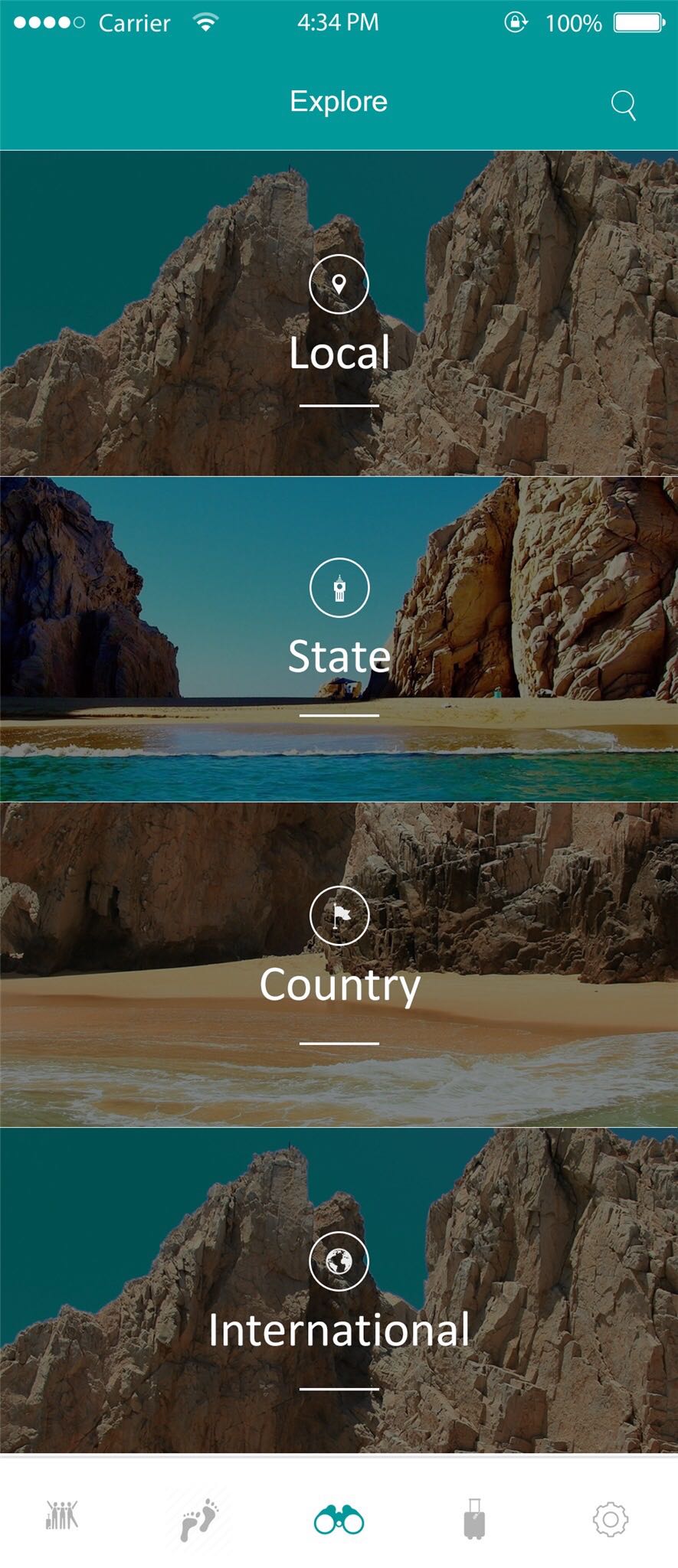
Task: Switch to the people group tab
Action: (62, 1515)
